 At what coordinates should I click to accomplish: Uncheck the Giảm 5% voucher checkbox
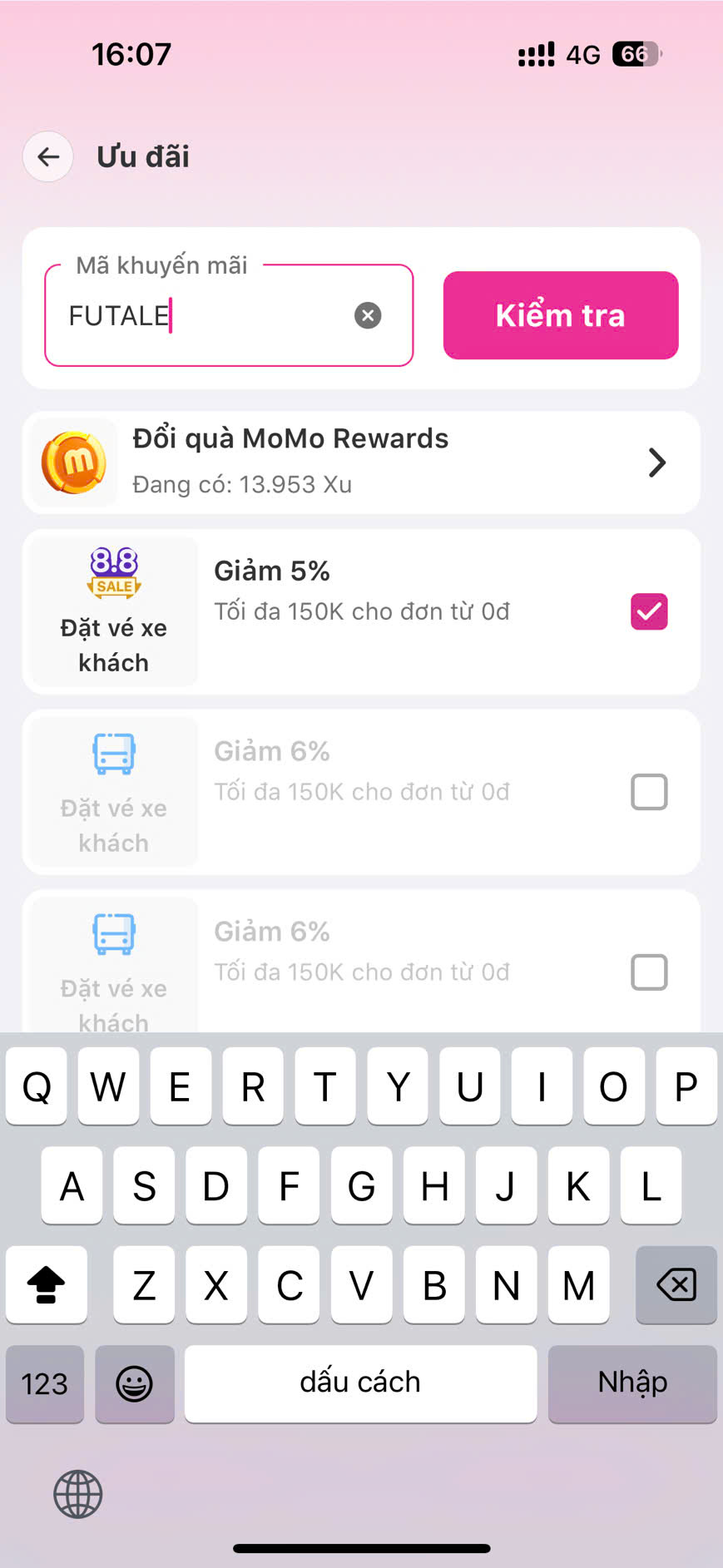(x=649, y=612)
